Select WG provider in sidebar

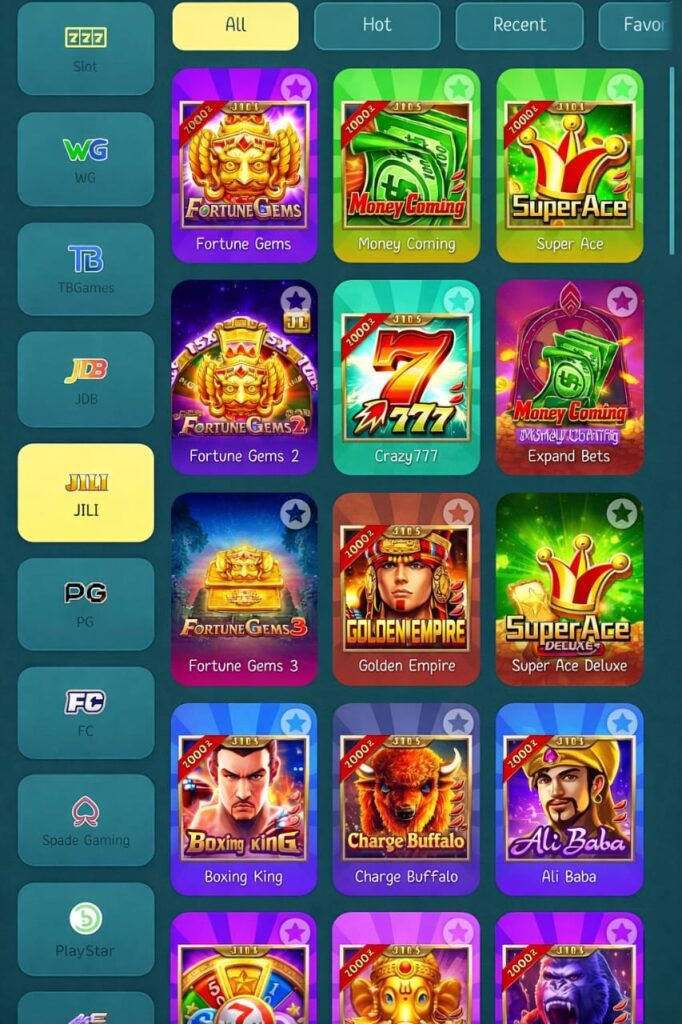pos(86,159)
